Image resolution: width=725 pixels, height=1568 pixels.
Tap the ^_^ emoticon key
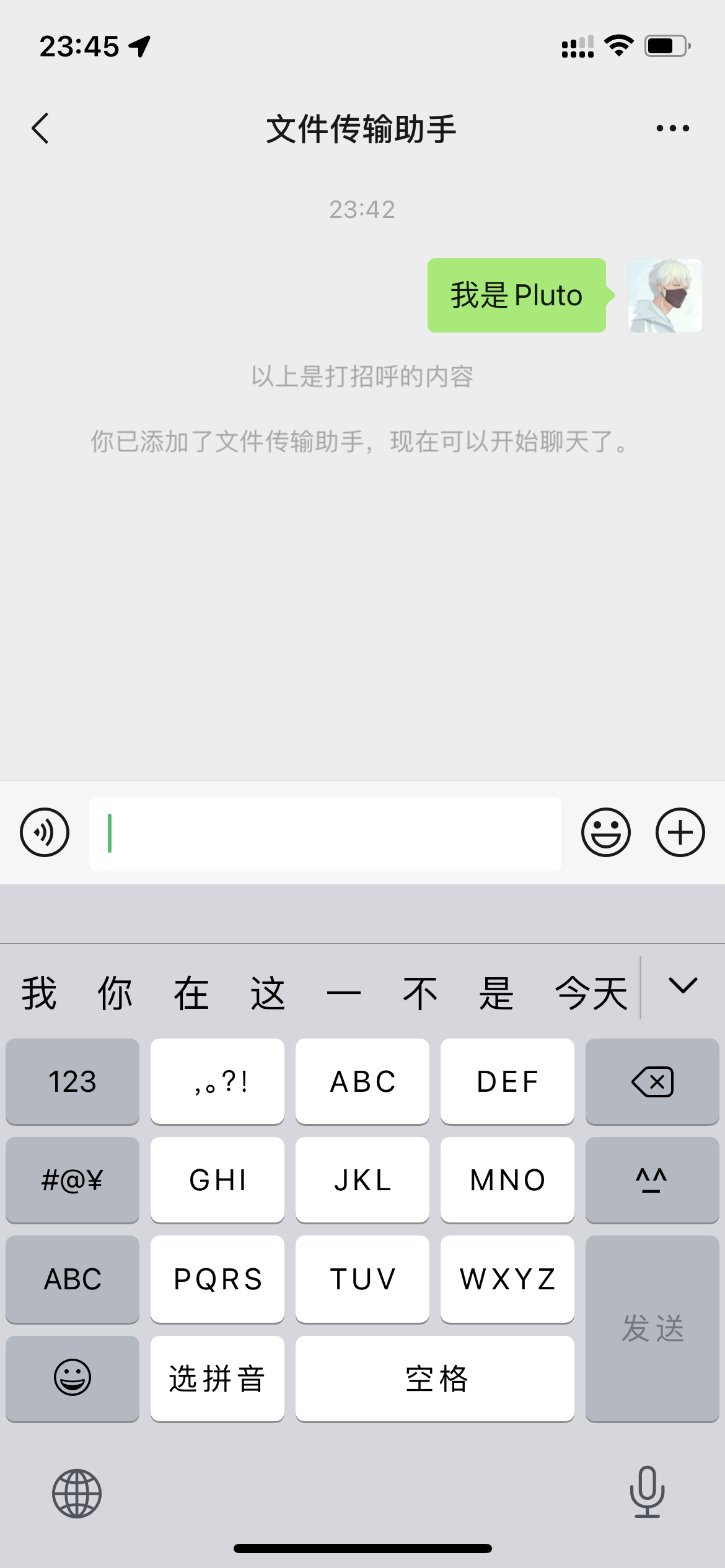[652, 1180]
